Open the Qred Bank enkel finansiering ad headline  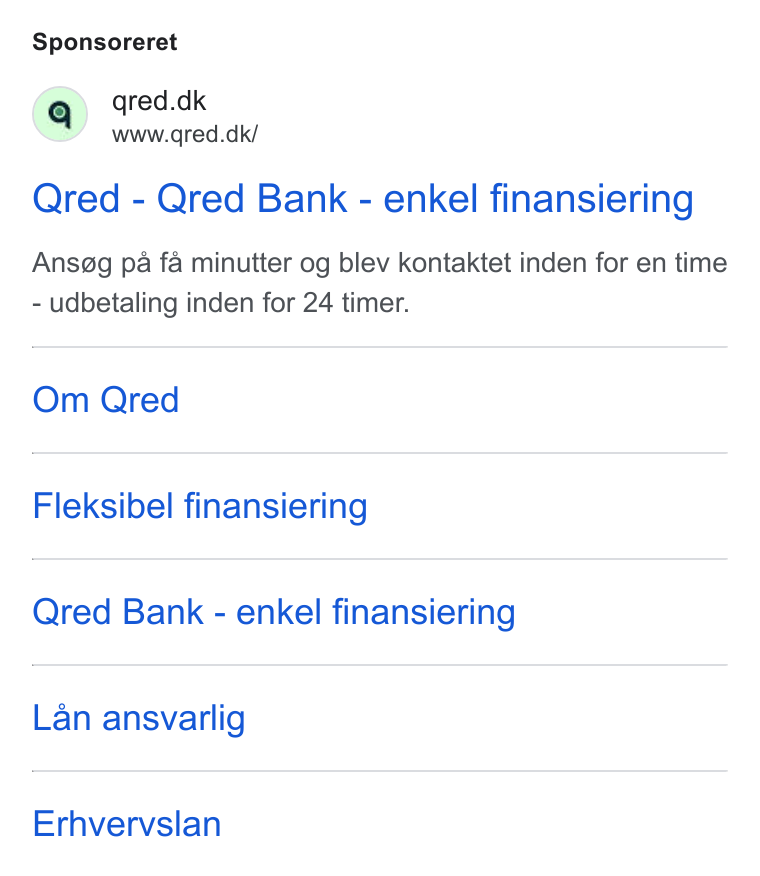point(363,199)
